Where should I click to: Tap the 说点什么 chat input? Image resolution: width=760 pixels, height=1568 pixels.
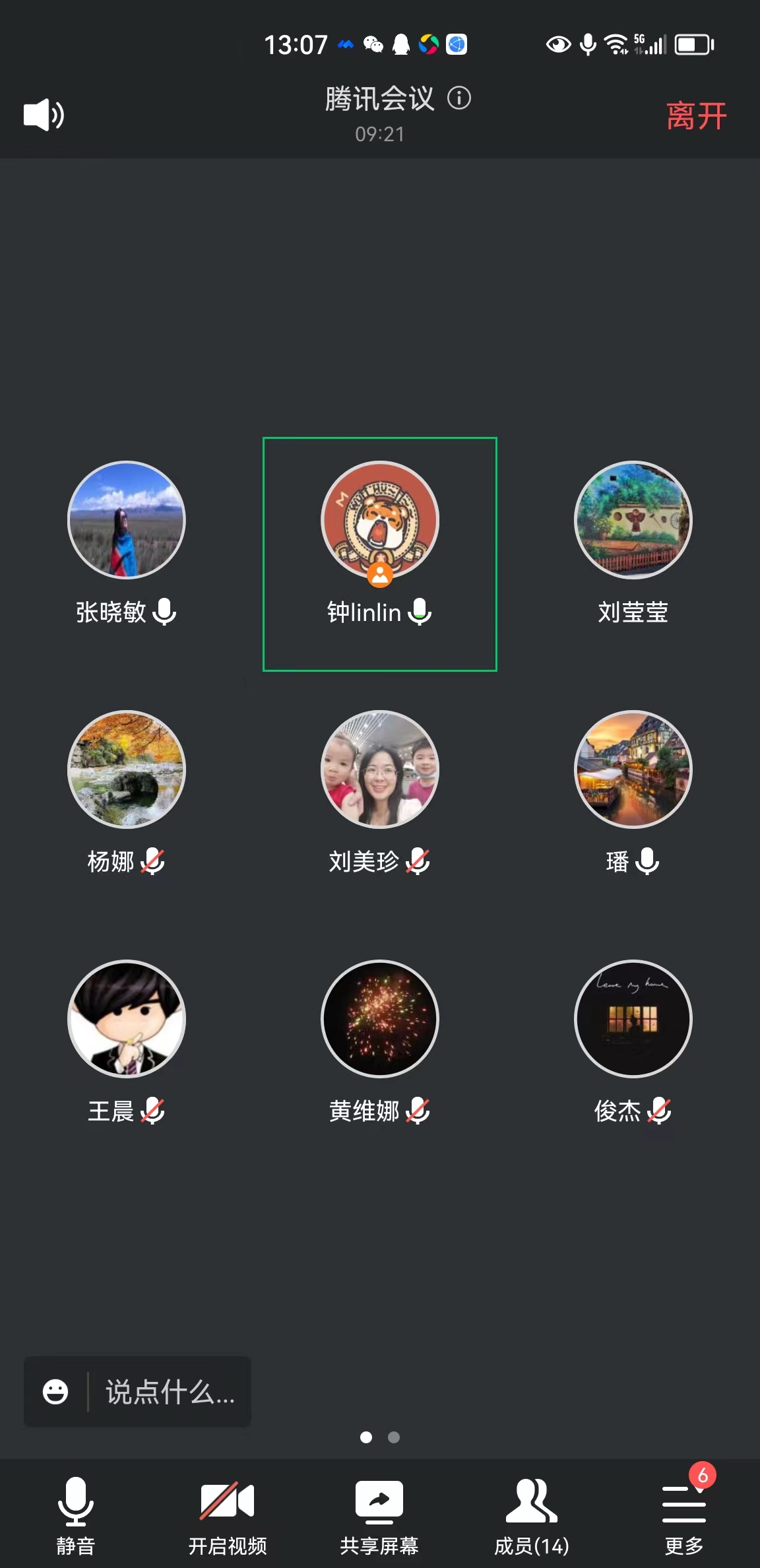(x=170, y=1392)
